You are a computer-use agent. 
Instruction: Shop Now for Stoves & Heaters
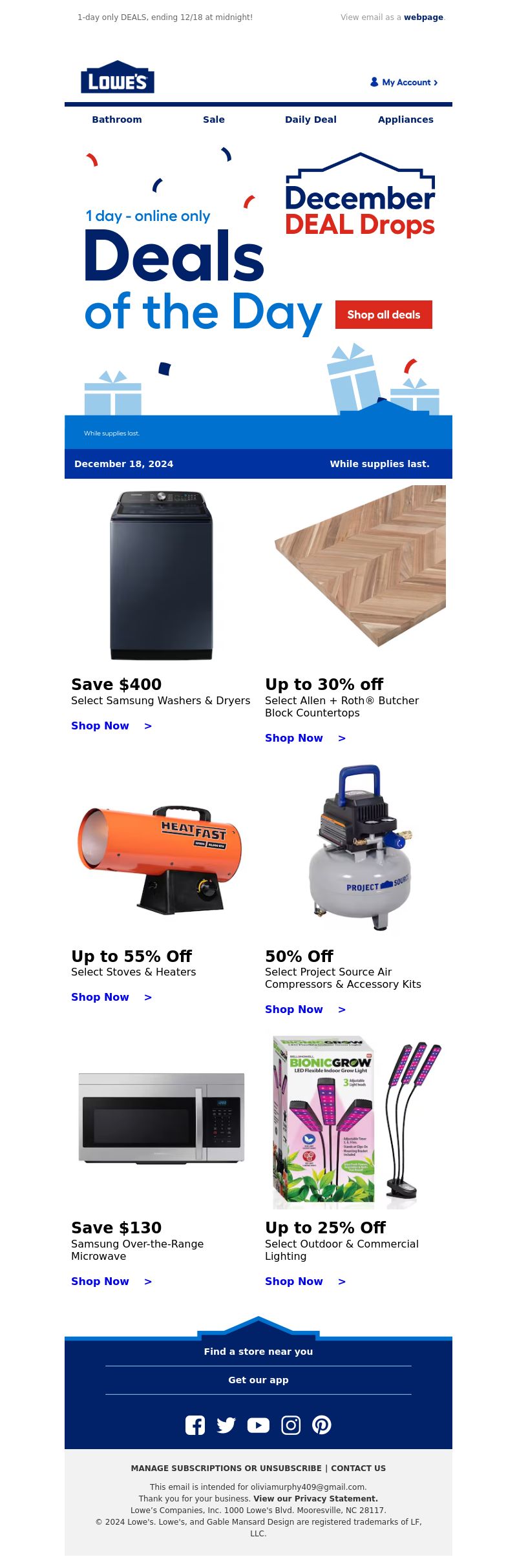[111, 997]
